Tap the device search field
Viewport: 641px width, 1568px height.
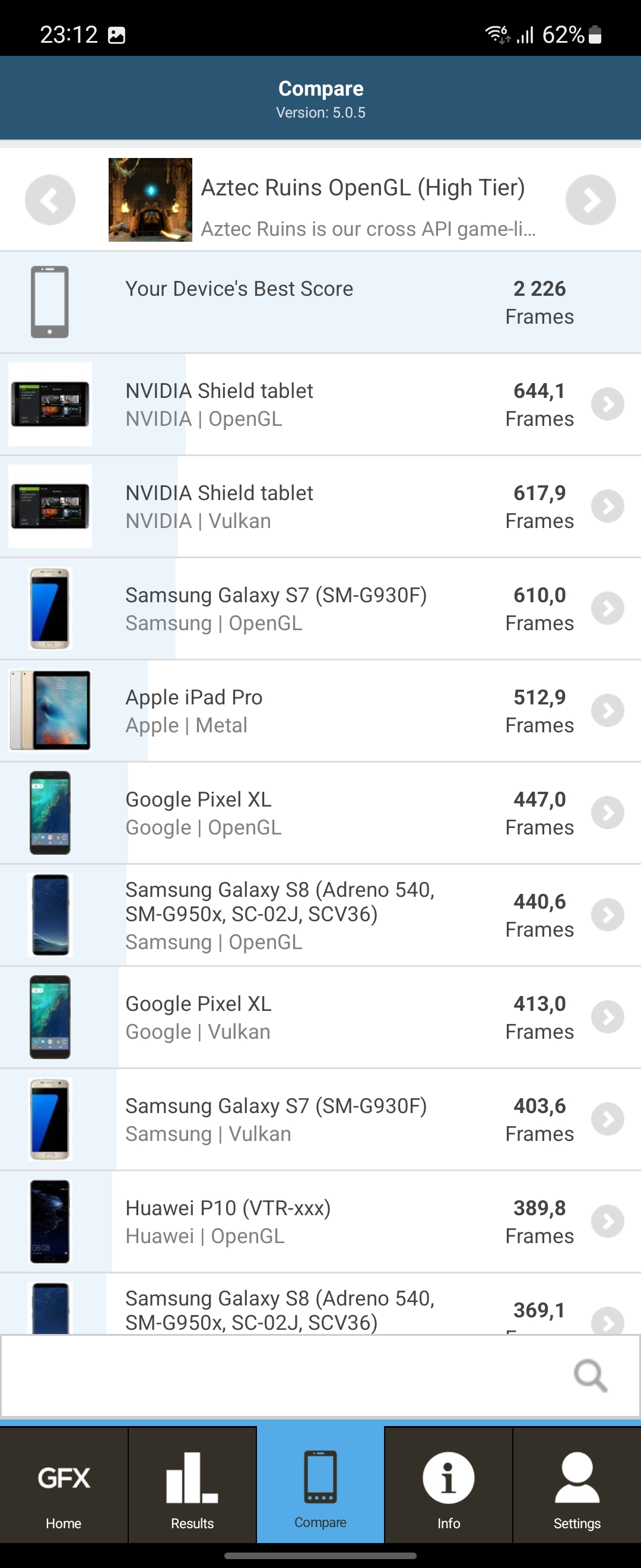[x=320, y=1376]
